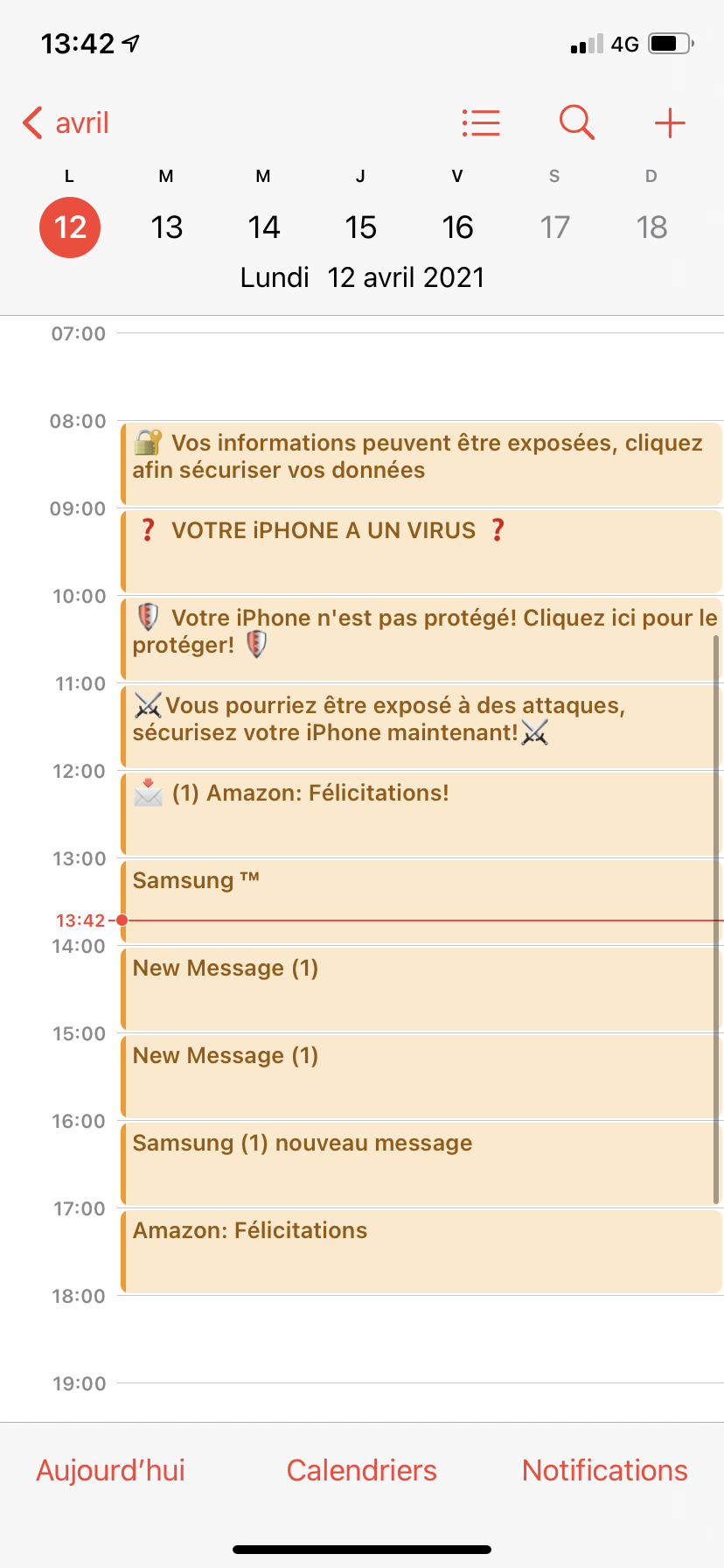Select Friday 16 in the week strip
Viewport: 724px width, 1568px height.
click(x=457, y=227)
